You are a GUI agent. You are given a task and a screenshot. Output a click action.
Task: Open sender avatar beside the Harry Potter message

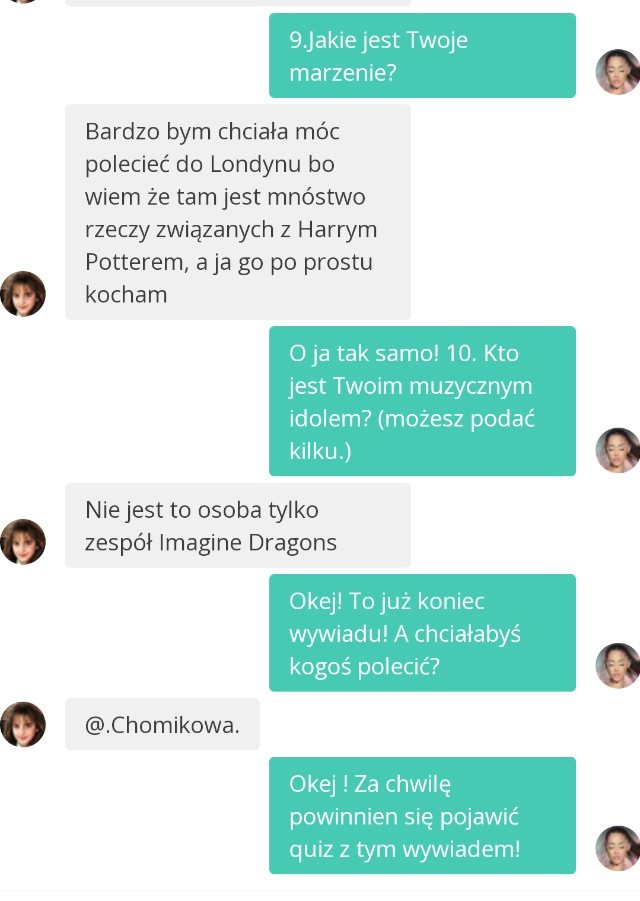(x=23, y=294)
